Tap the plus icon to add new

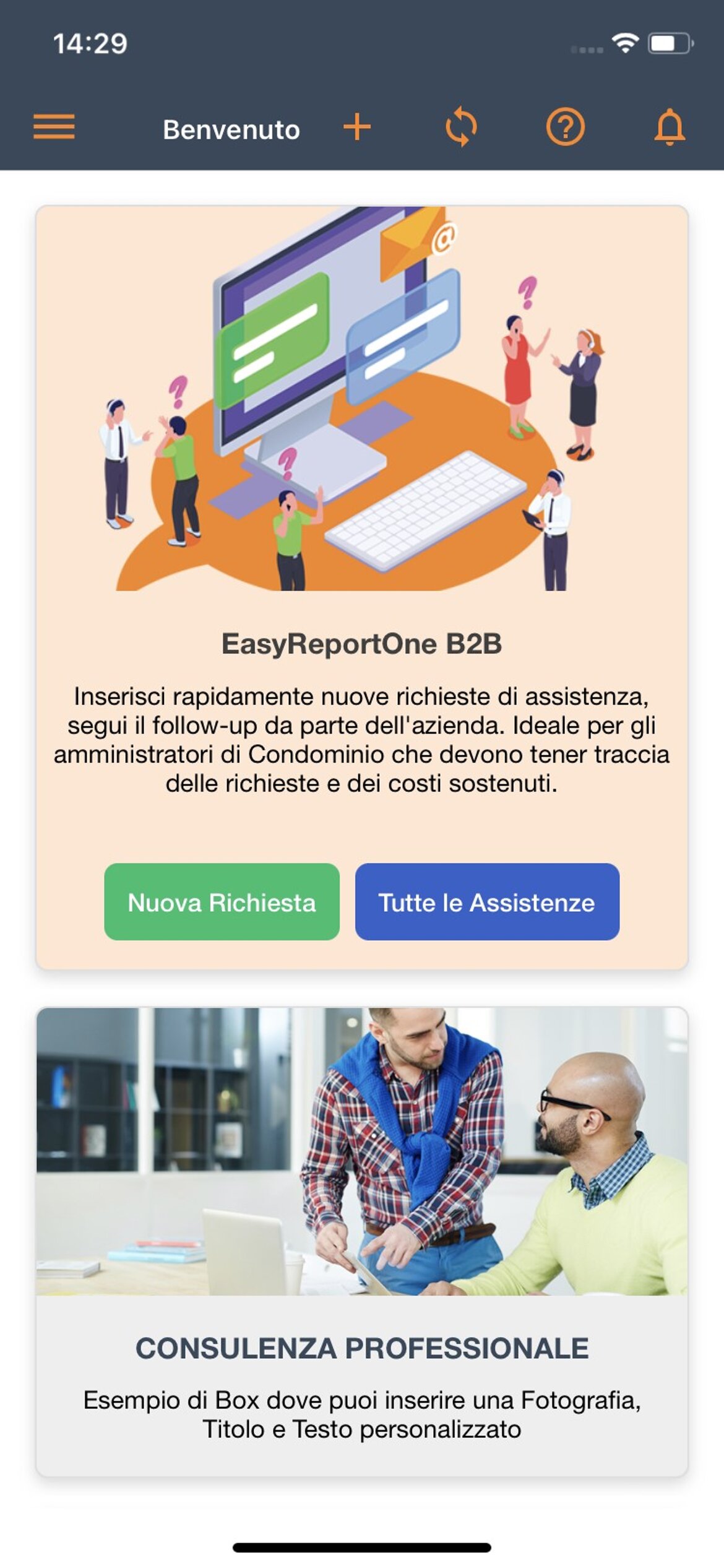[357, 128]
